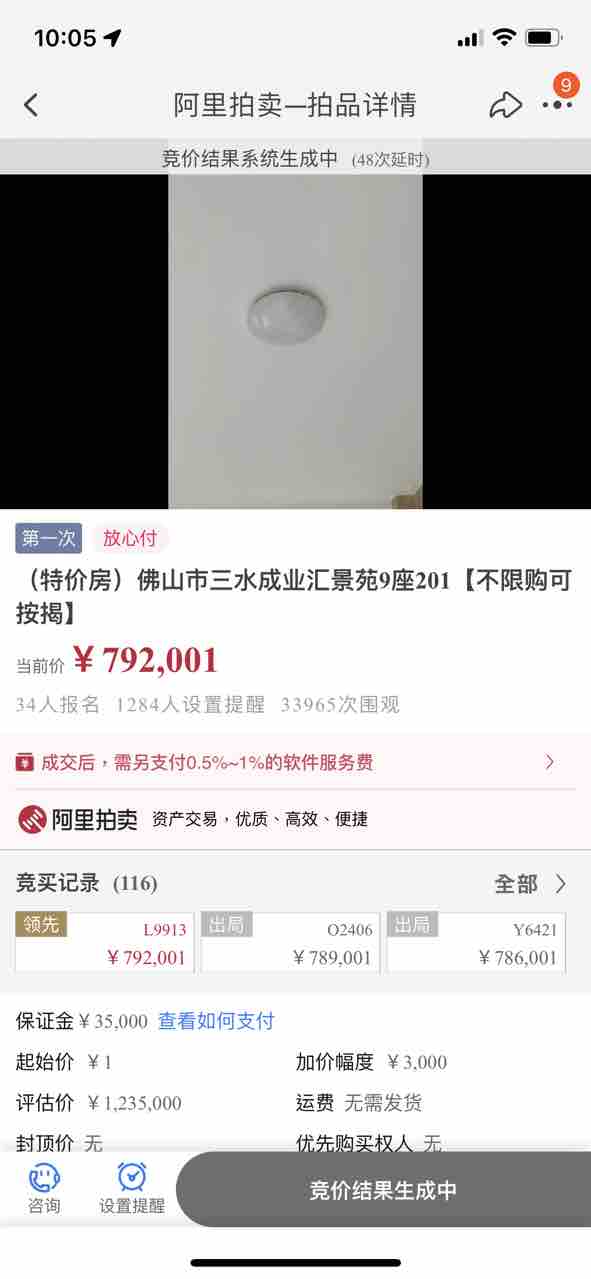This screenshot has width=591, height=1279.
Task: Open 咨询 customer service
Action: pos(43,1188)
